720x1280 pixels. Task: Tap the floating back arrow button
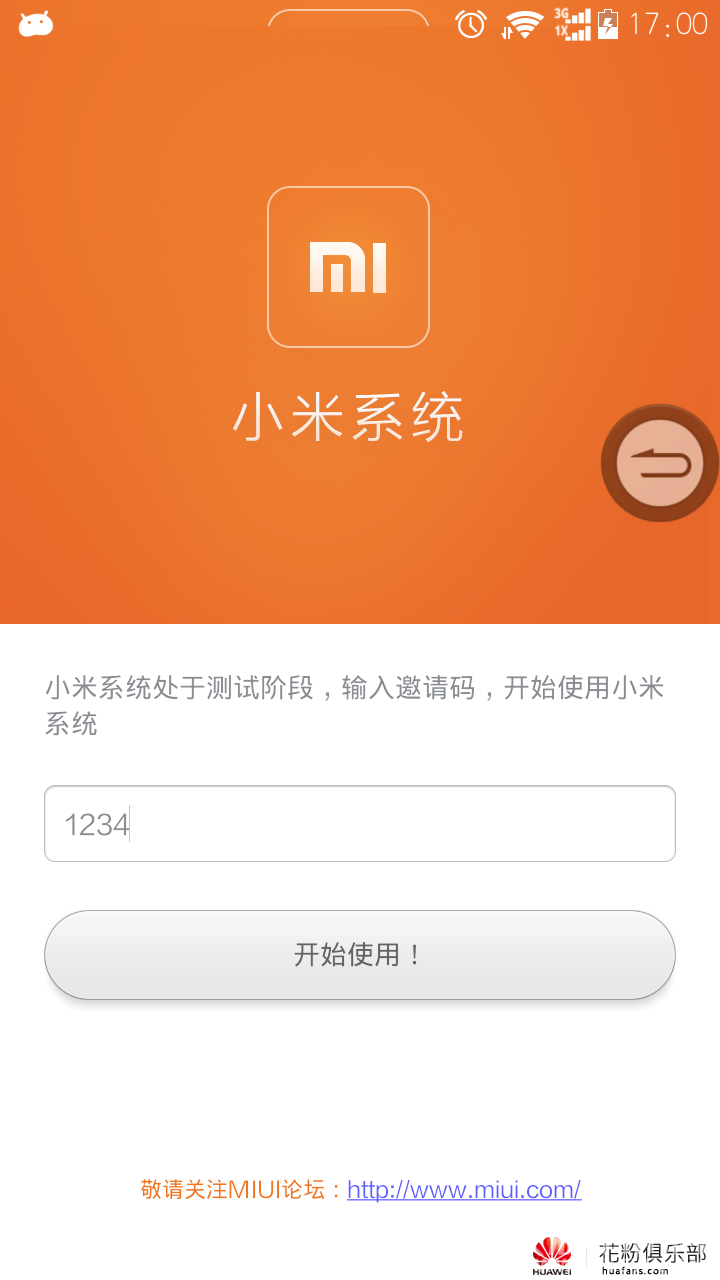(660, 463)
